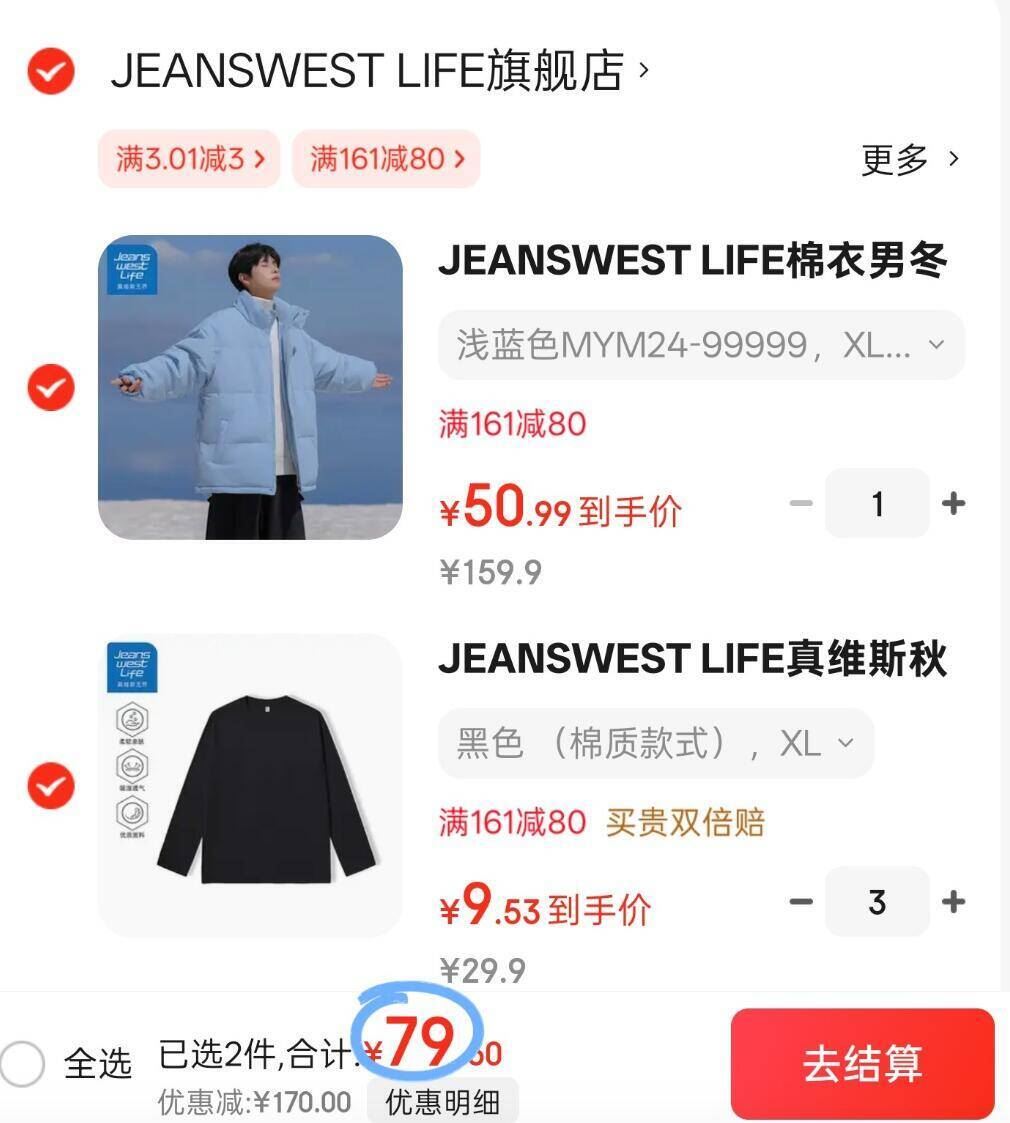Tap the 满3.01减3 coupon tag
This screenshot has width=1010, height=1123.
(189, 158)
